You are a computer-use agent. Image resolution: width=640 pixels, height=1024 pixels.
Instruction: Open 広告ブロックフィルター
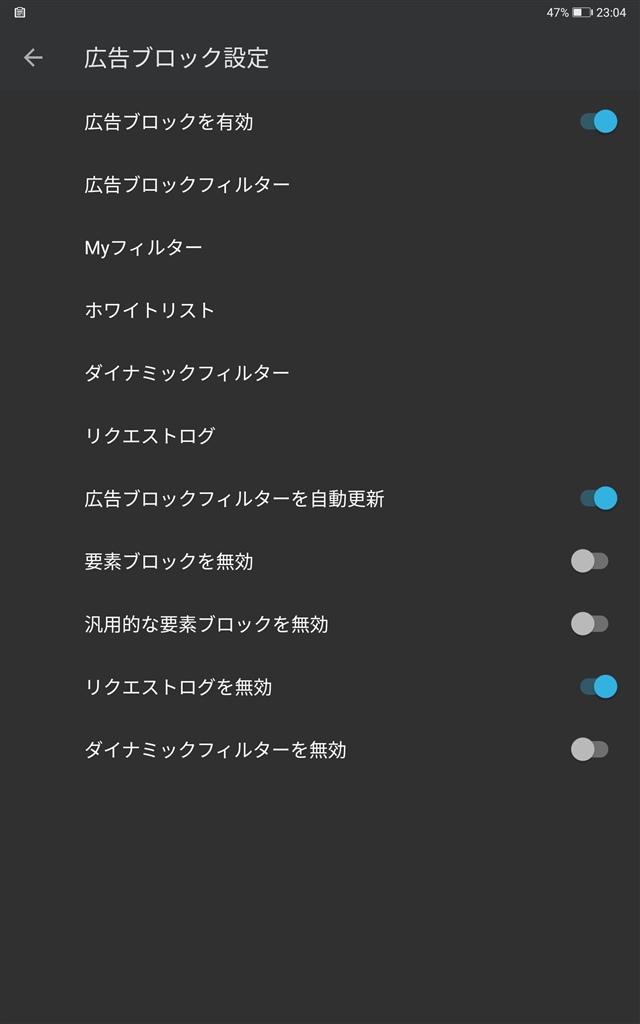point(187,185)
